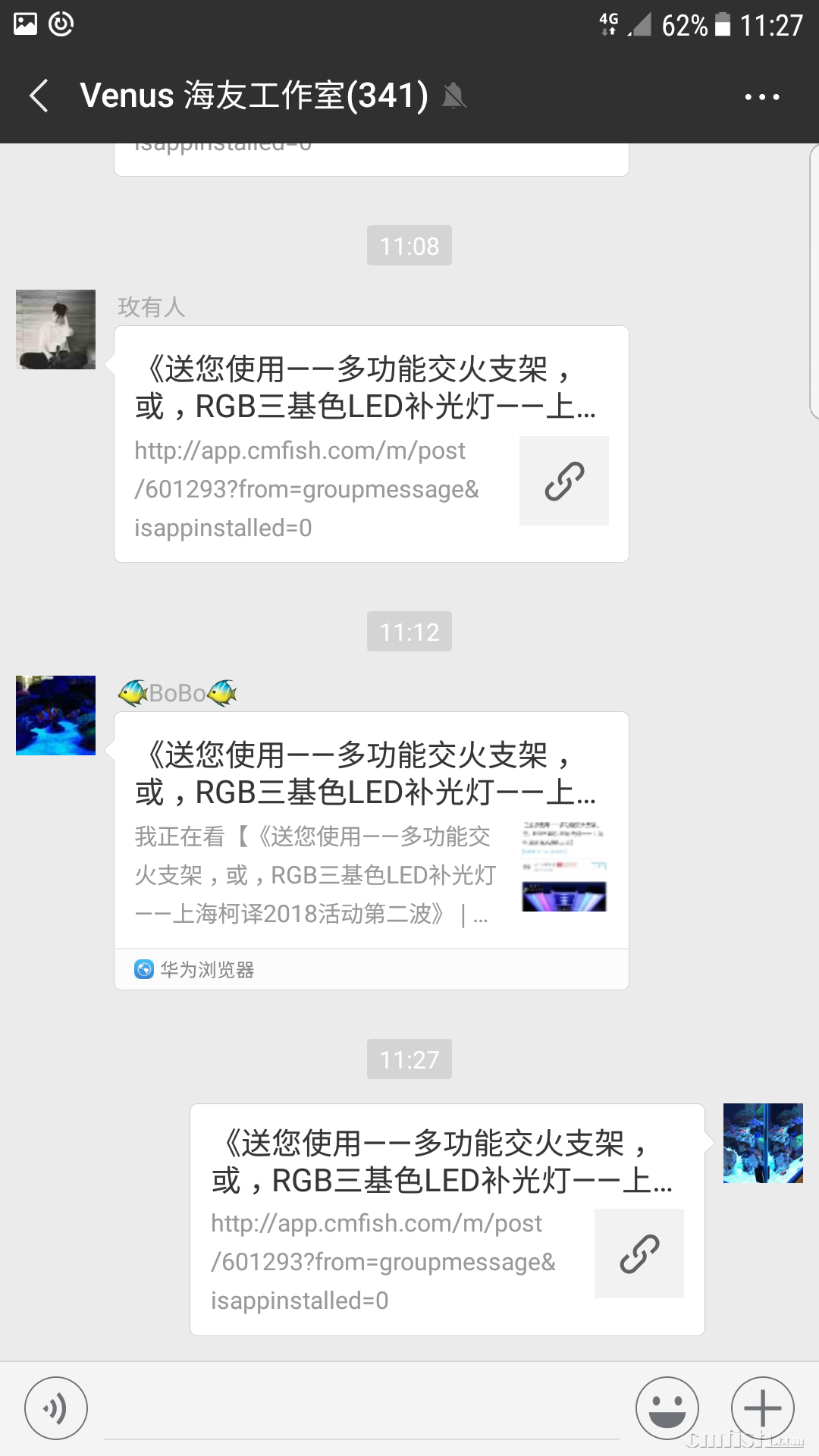Focus the message text field
The height and width of the screenshot is (1456, 819).
pos(361,1410)
